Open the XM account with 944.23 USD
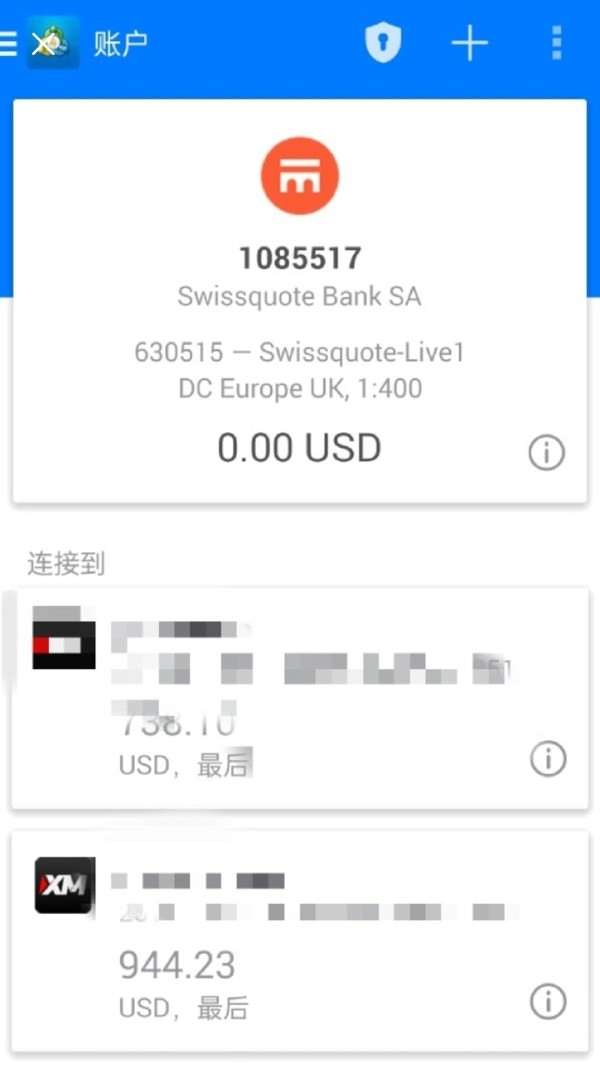Screen dimensions: 600x1089 [299, 938]
